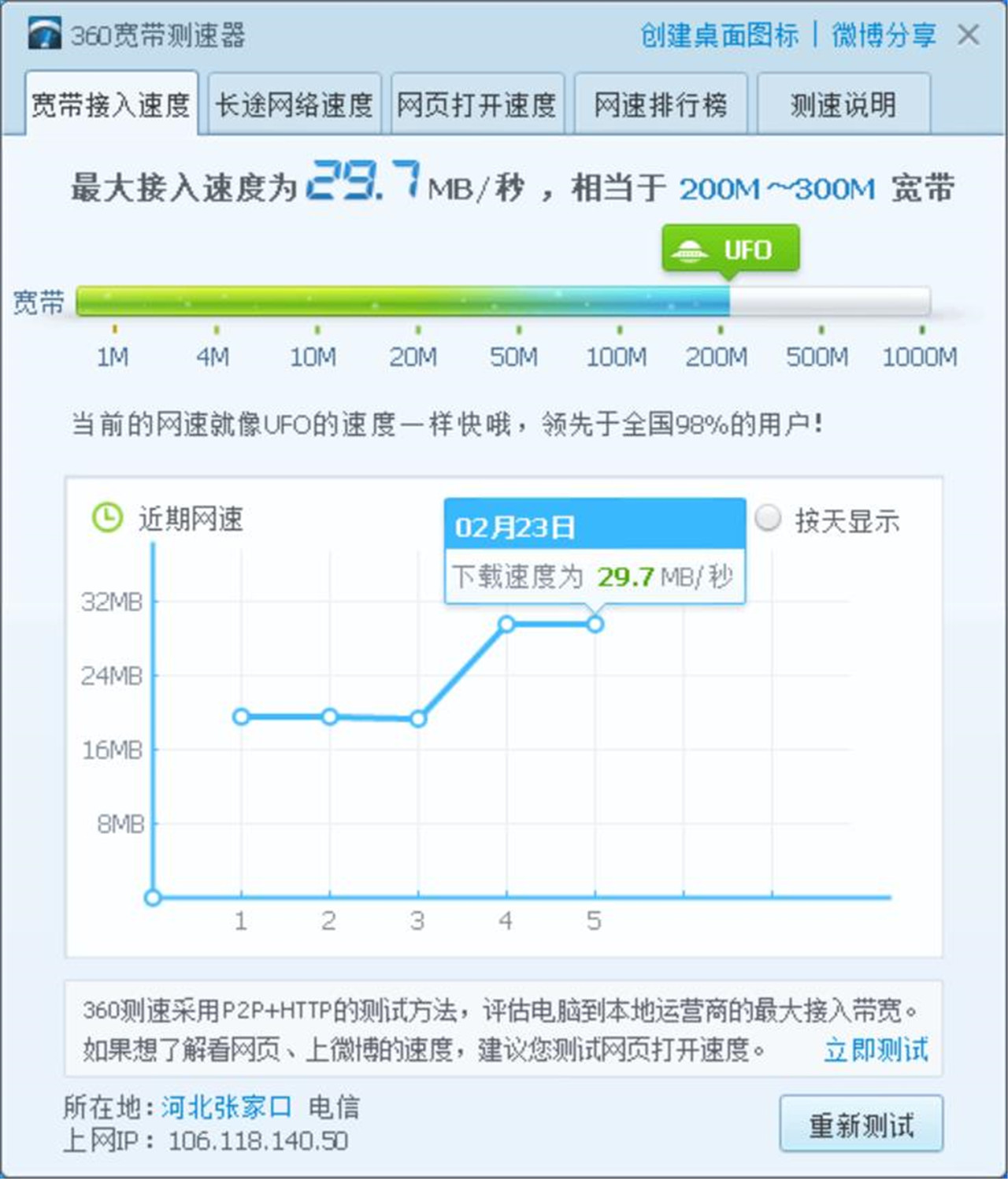The width and height of the screenshot is (1008, 1179).
Task: Click the 1M label on the scale
Action: coord(113,357)
